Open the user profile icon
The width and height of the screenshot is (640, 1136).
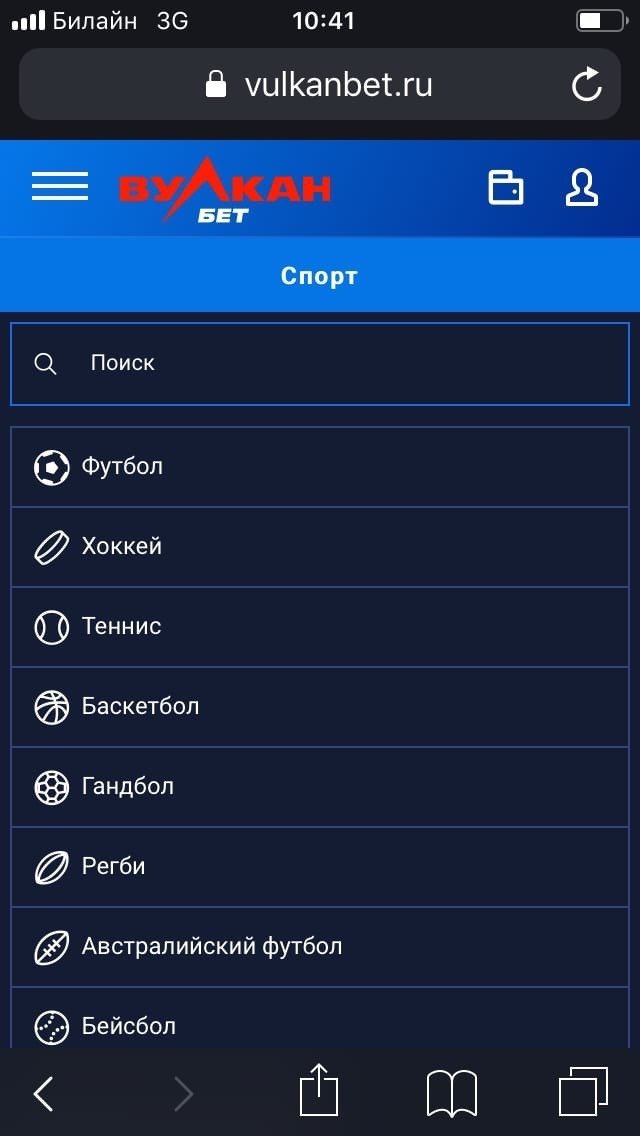(582, 187)
